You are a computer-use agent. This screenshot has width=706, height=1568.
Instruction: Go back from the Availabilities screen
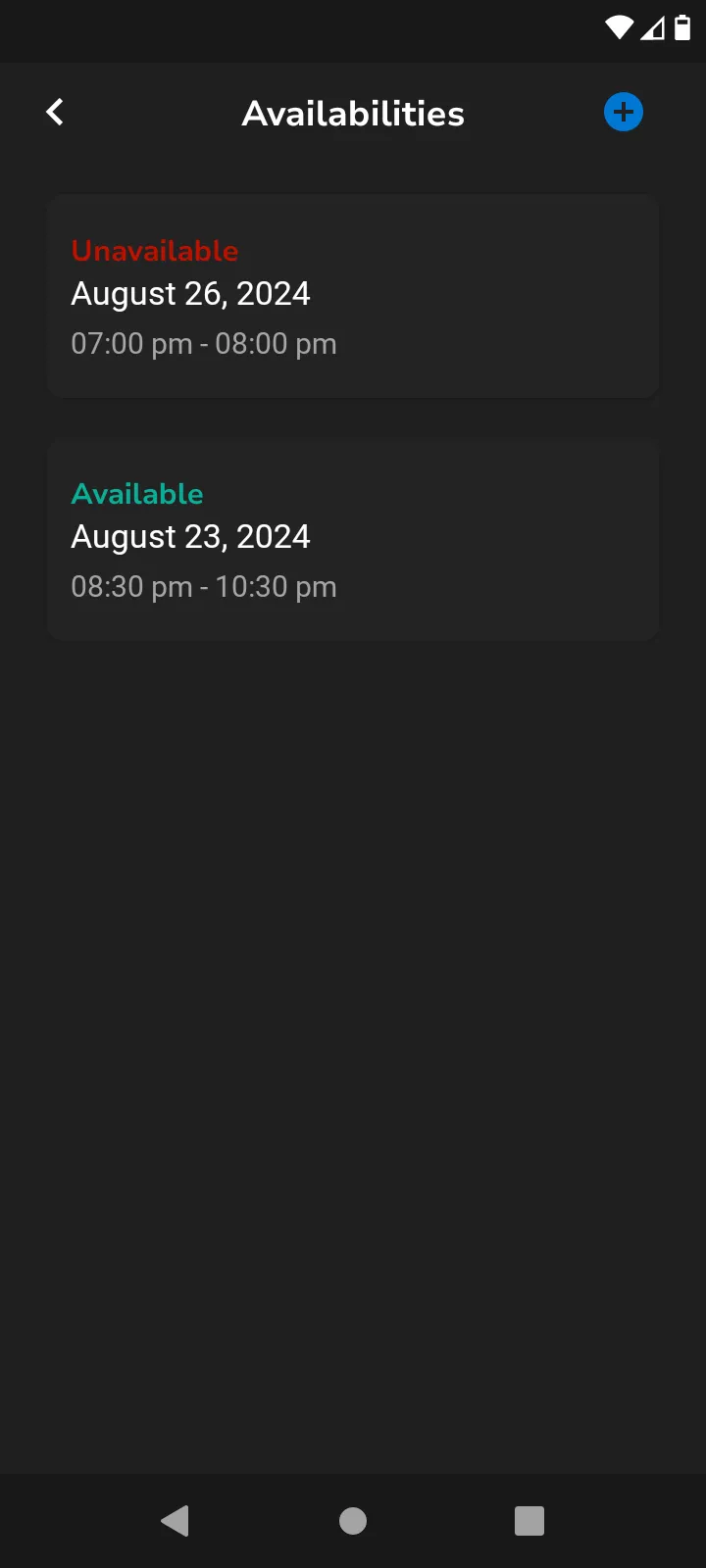point(55,113)
